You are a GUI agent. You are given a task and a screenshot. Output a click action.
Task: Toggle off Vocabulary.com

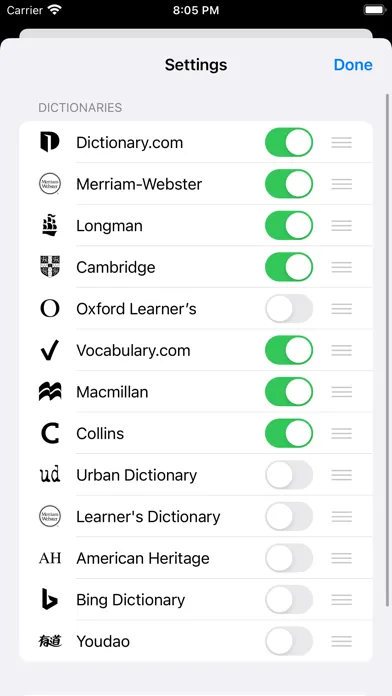click(289, 350)
